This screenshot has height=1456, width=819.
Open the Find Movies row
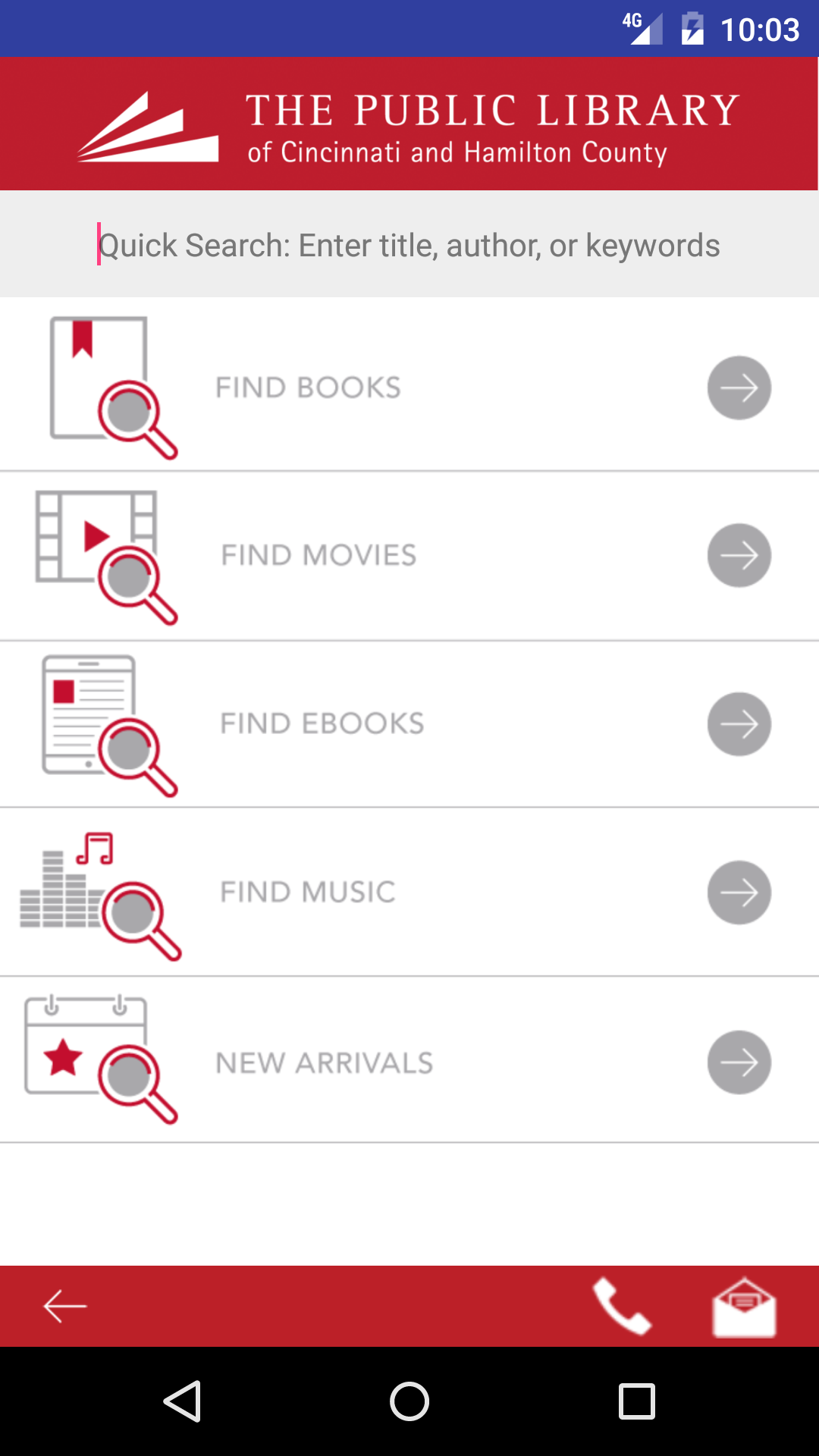pos(409,555)
